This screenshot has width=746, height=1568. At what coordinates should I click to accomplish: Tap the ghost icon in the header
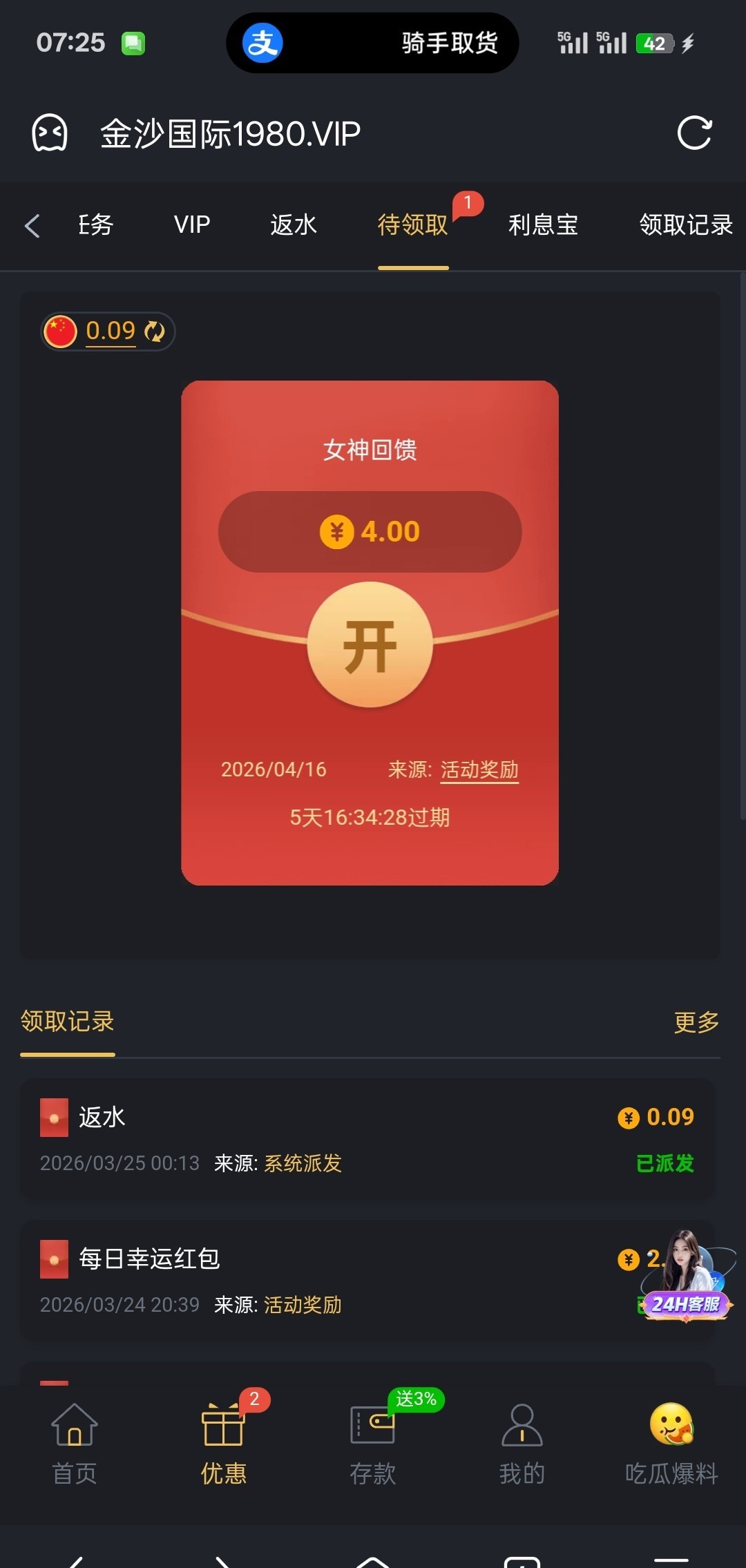pyautogui.click(x=50, y=133)
